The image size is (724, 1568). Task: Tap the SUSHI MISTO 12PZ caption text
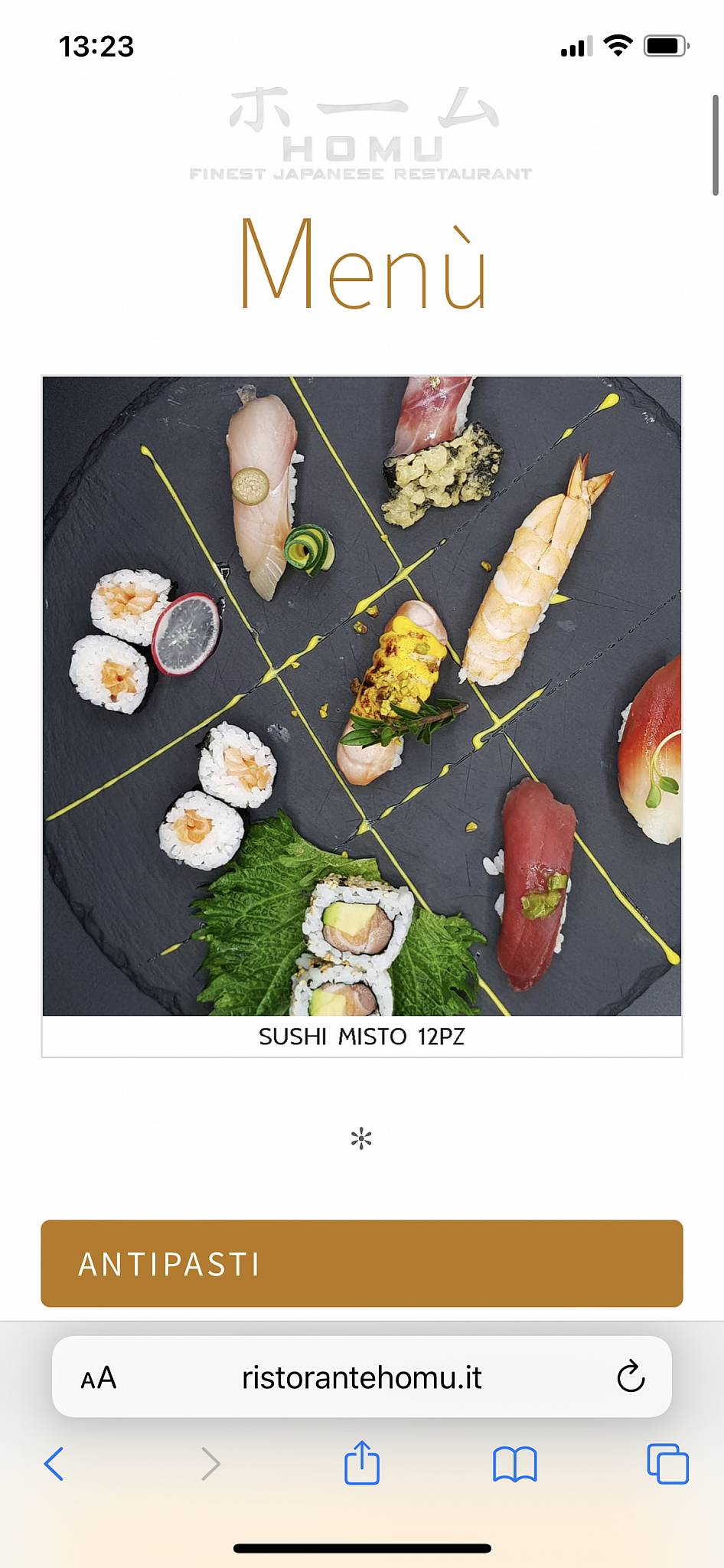point(363,1037)
